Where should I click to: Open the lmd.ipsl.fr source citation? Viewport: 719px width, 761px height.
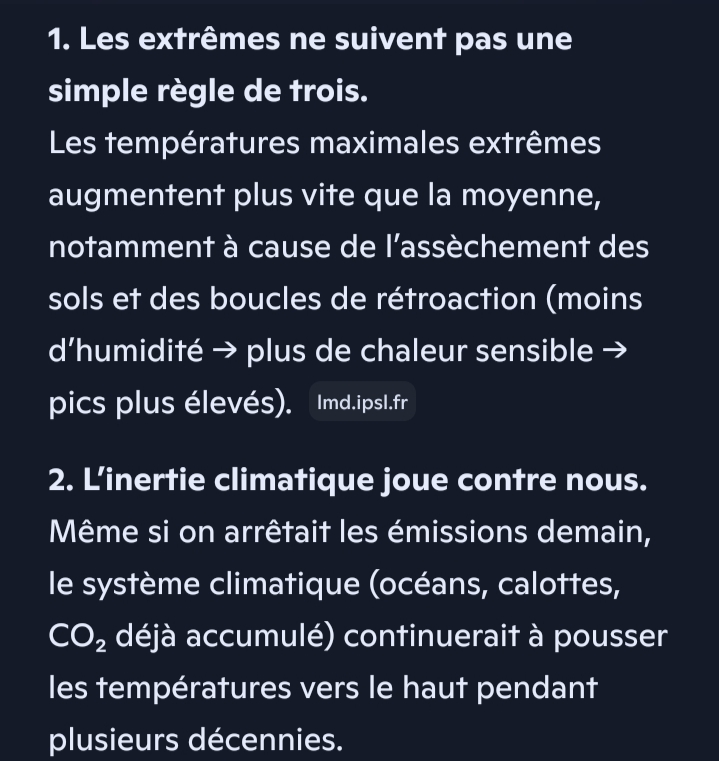(362, 401)
